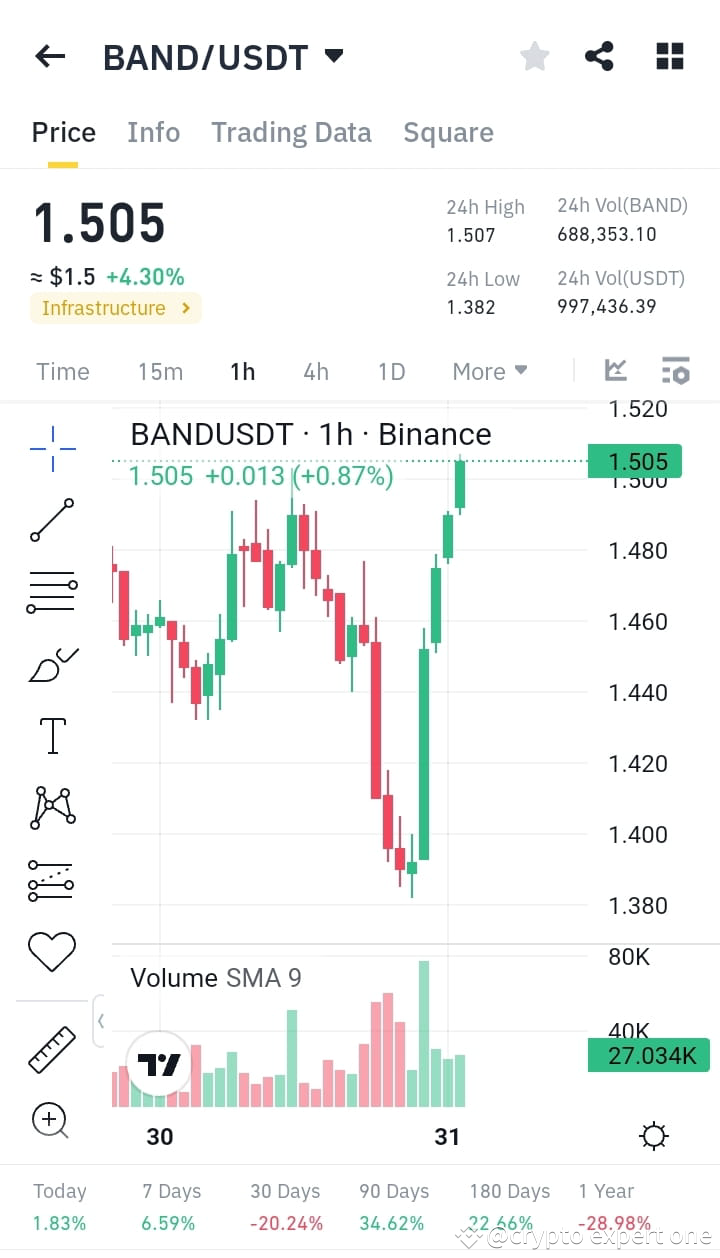Open the indicators settings icon

(676, 370)
